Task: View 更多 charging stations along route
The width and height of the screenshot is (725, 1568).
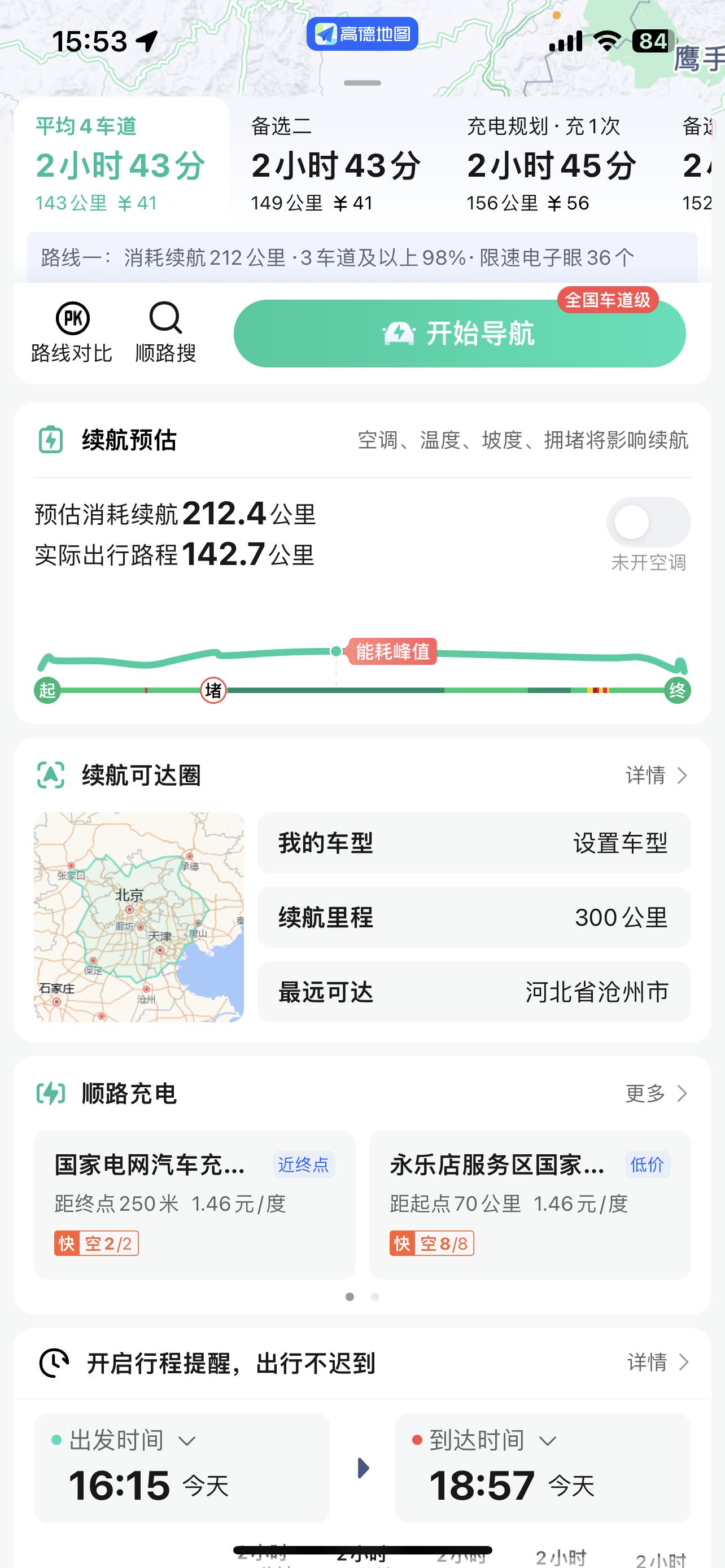Action: (656, 1094)
